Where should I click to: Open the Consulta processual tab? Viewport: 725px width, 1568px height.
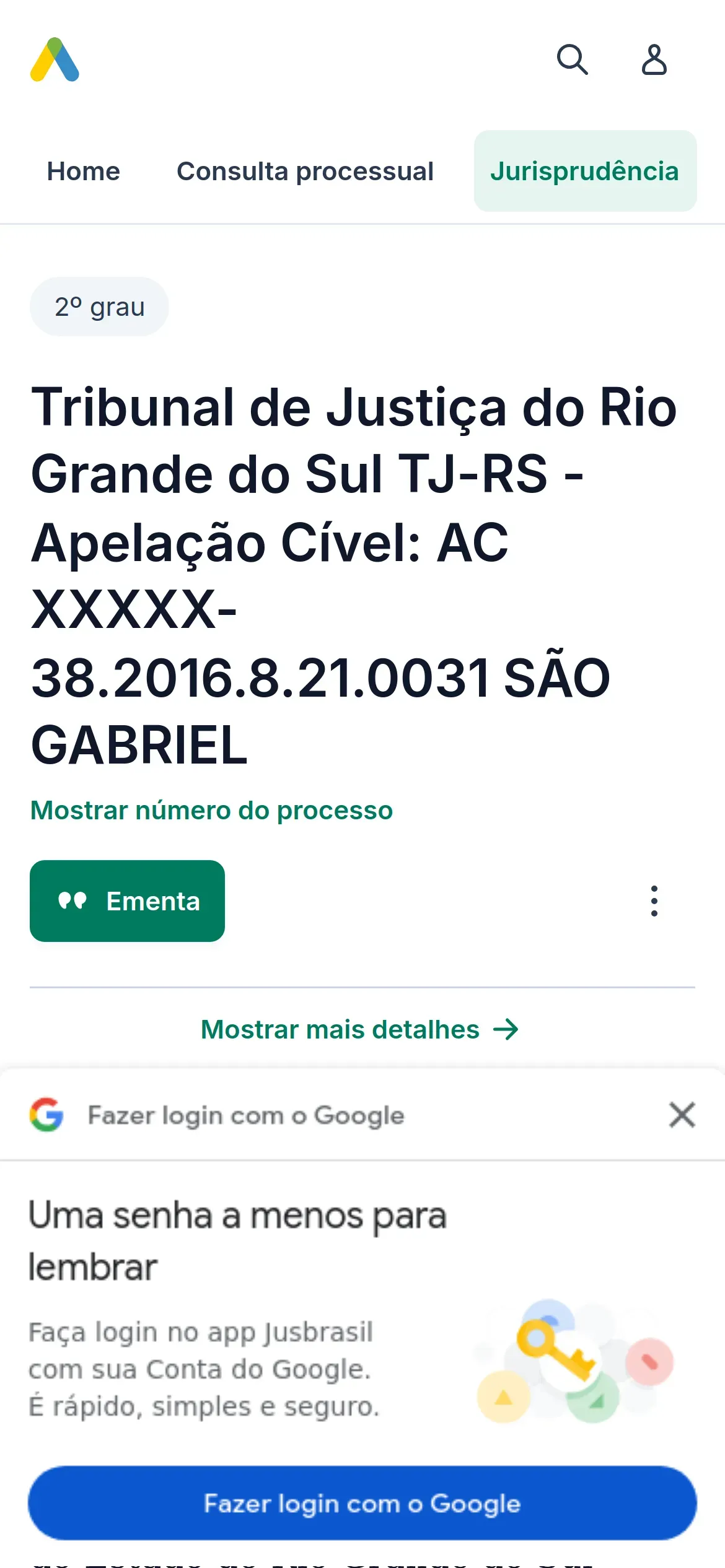pyautogui.click(x=305, y=171)
